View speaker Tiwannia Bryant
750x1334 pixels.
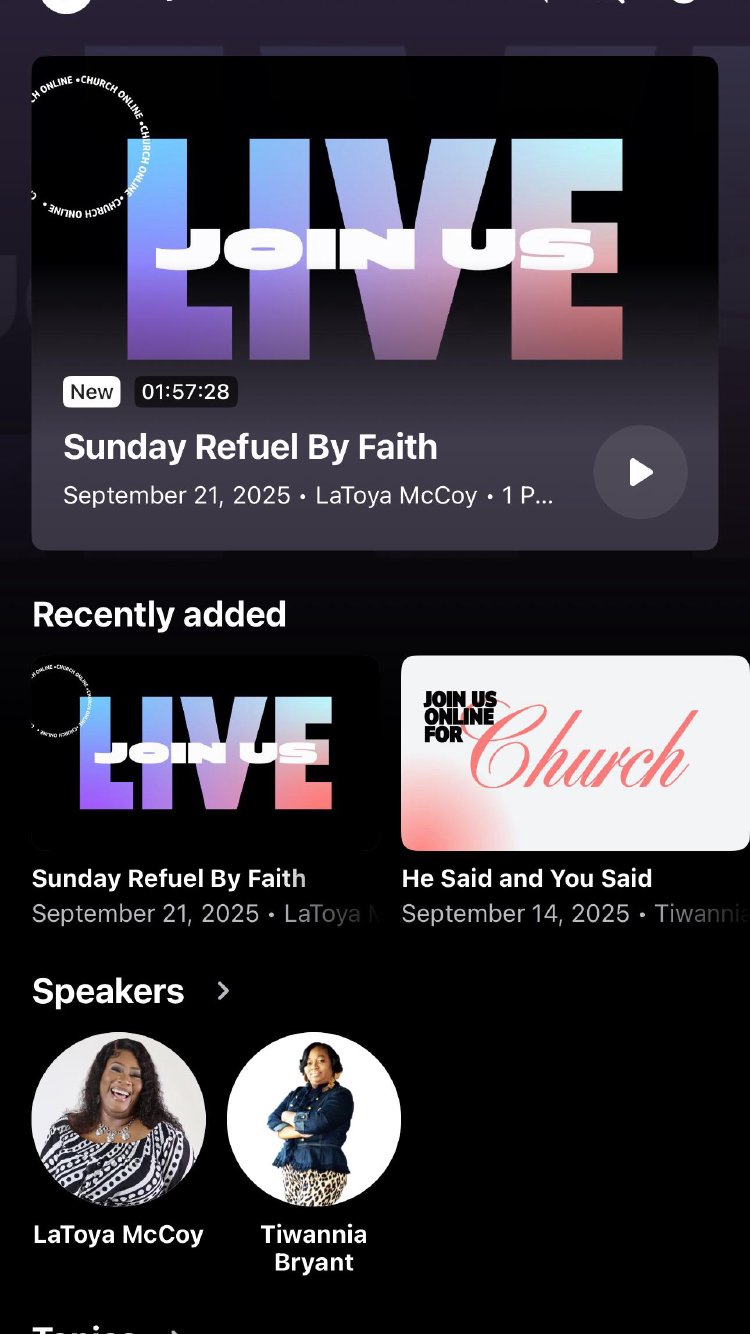[314, 1119]
